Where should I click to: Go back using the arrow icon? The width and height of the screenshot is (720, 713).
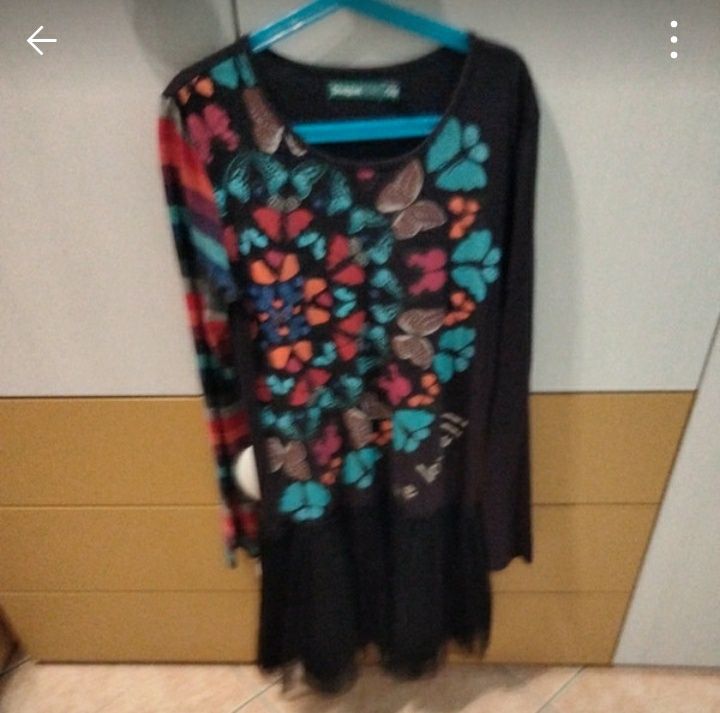(x=42, y=40)
